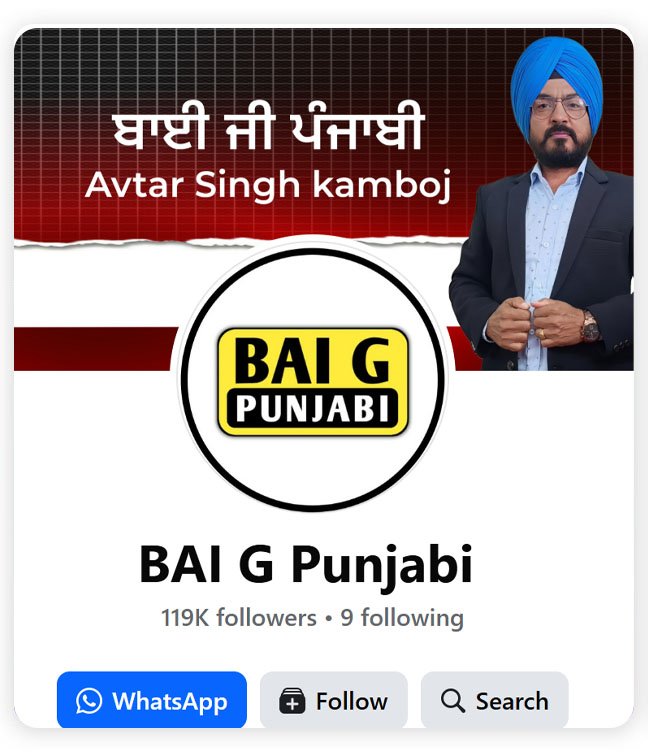Open the 119K followers list

click(238, 618)
